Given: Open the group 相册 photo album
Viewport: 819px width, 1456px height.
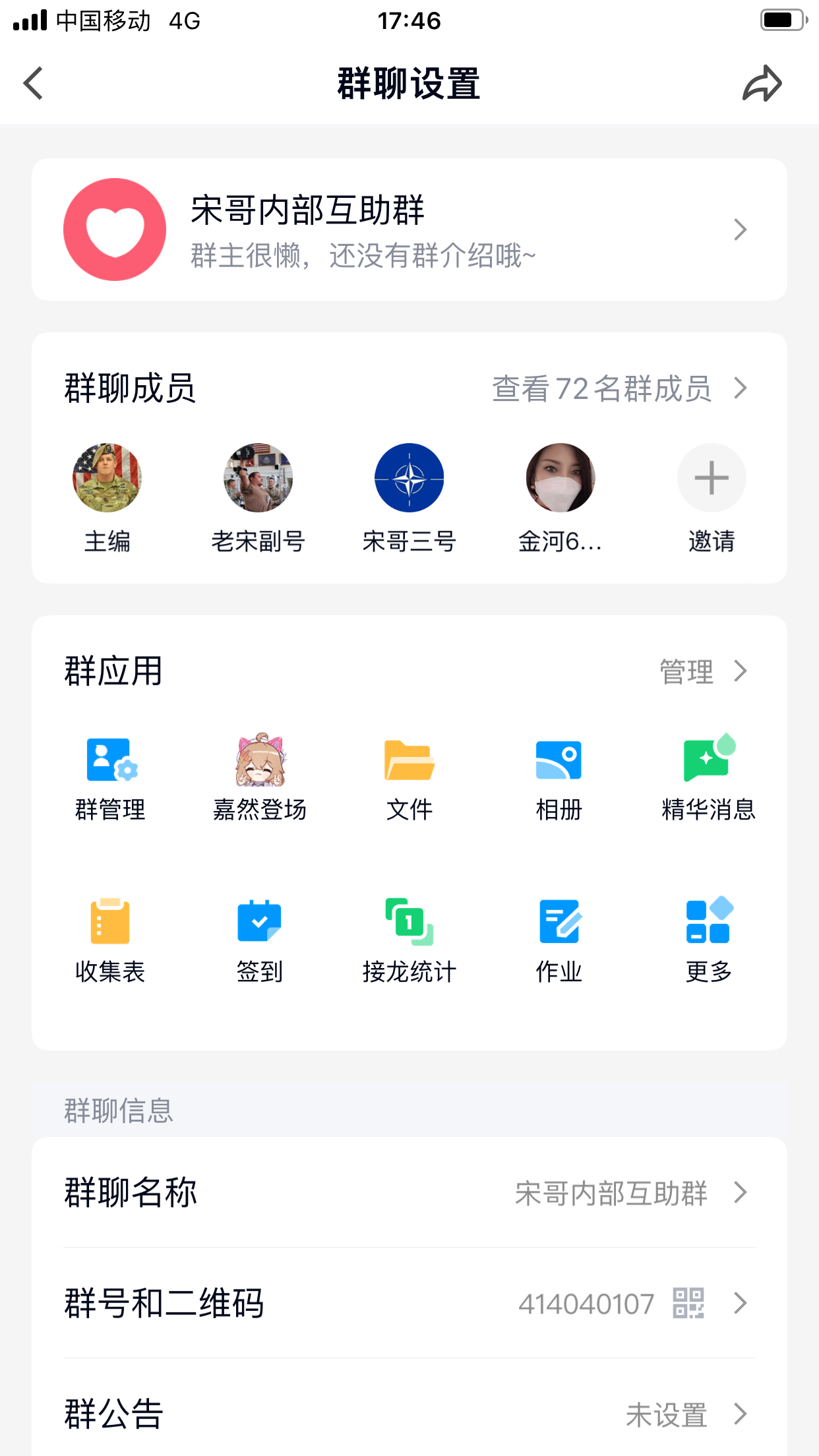Looking at the screenshot, I should tap(559, 778).
